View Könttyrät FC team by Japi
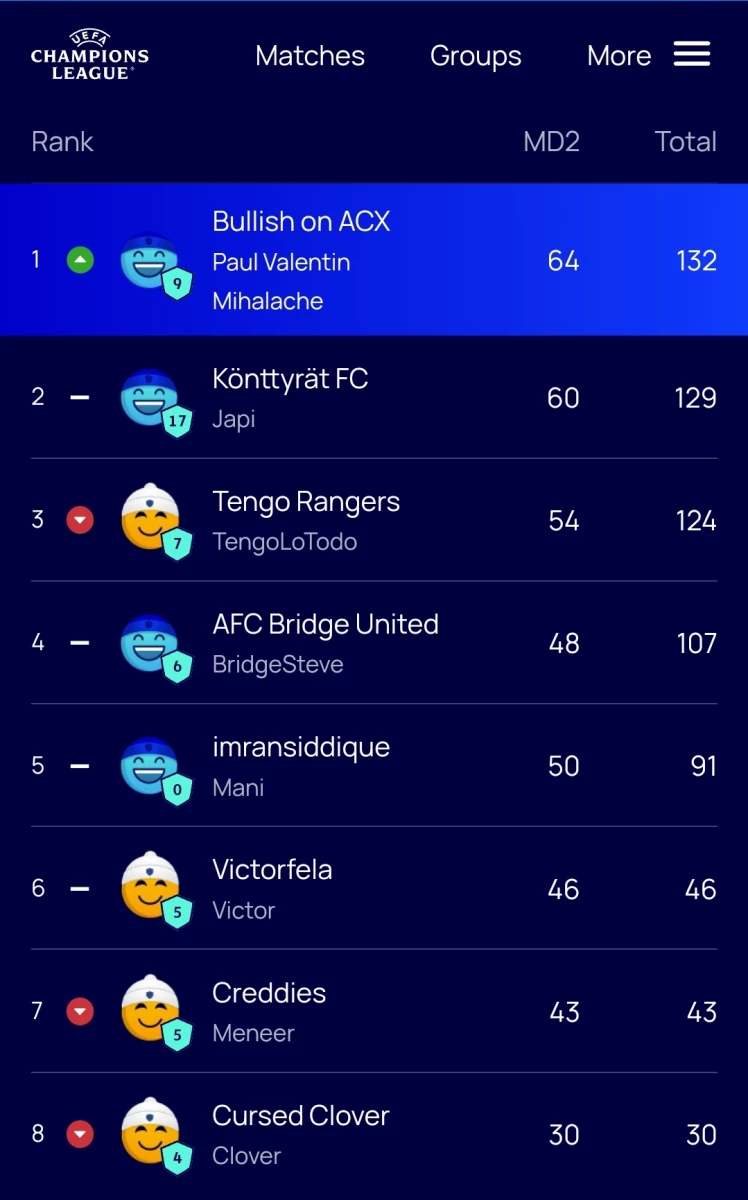Screen dimensions: 748x1200 tap(374, 397)
